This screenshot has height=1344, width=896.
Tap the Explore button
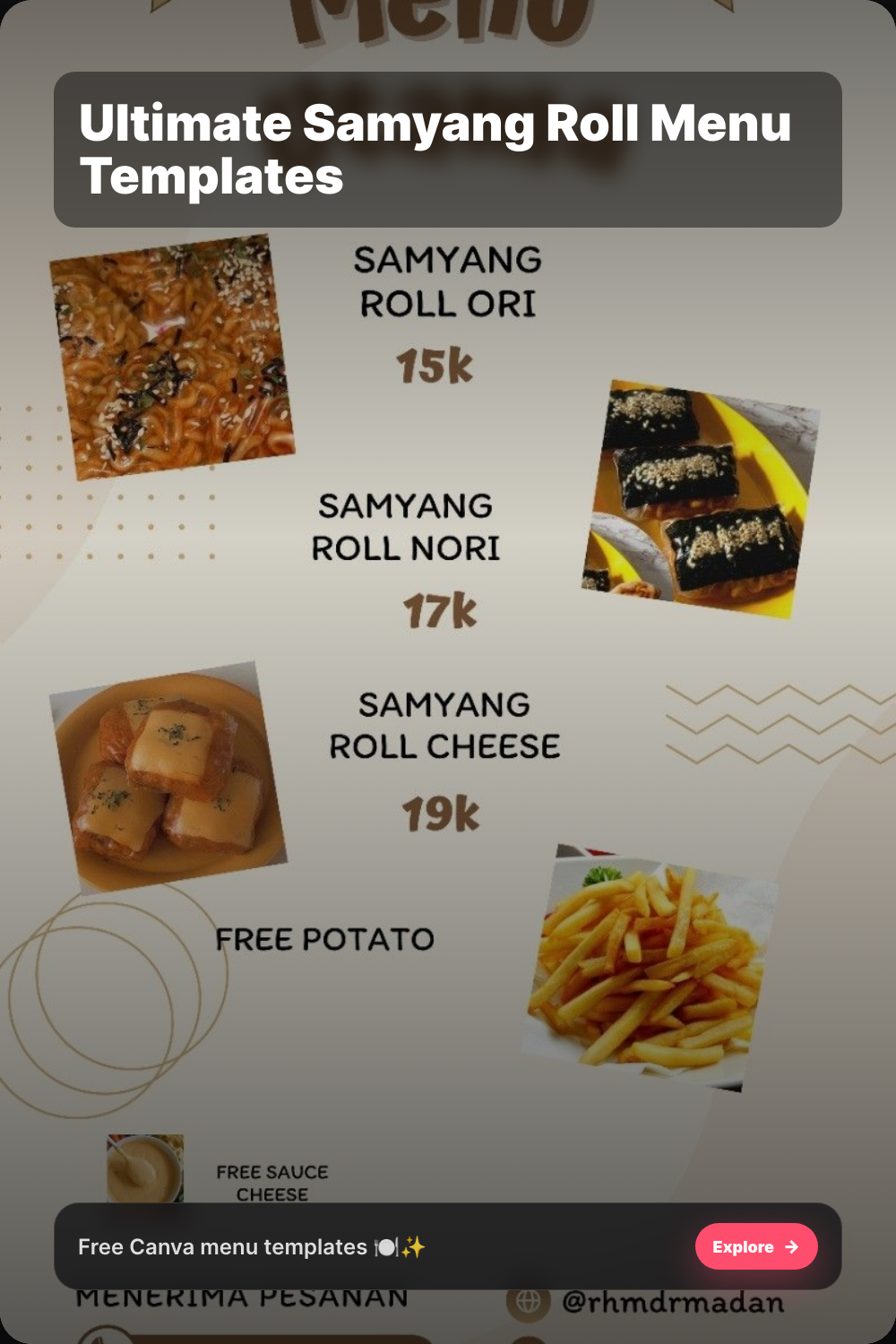pyautogui.click(x=756, y=1246)
